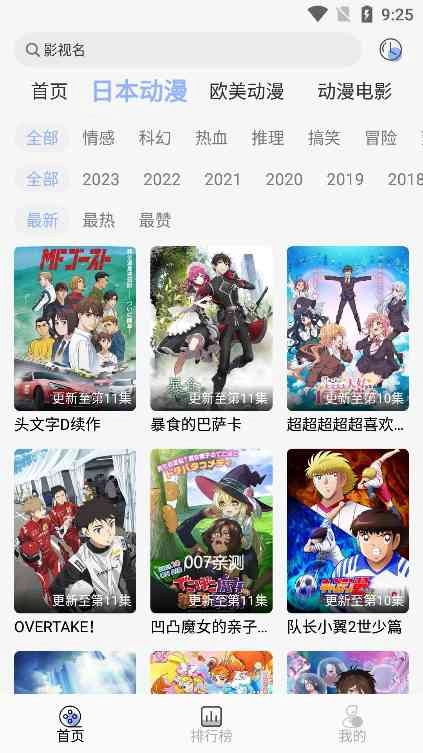Open 队长小翼2世少篇 card
Viewport: 423px width, 753px height.
348,542
